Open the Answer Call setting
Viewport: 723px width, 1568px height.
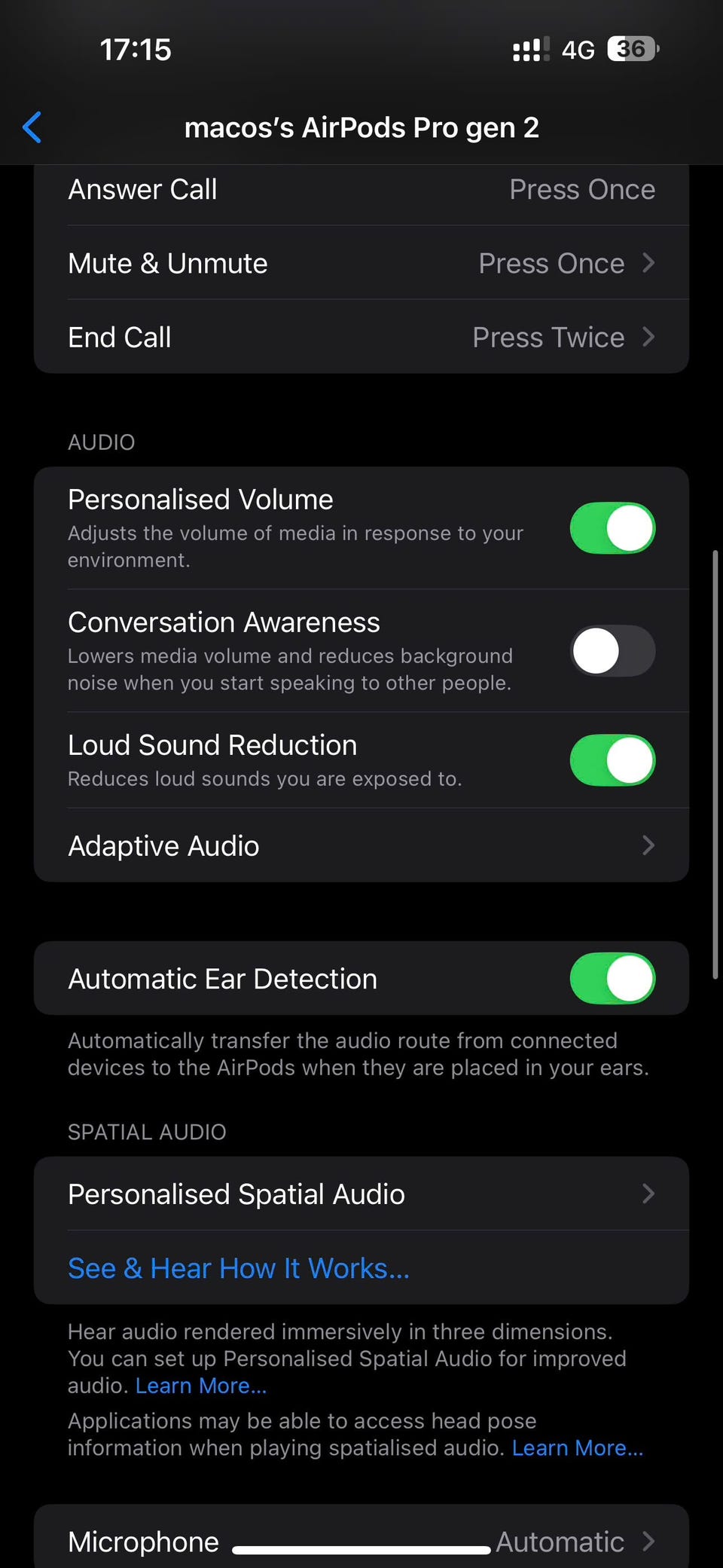[361, 190]
